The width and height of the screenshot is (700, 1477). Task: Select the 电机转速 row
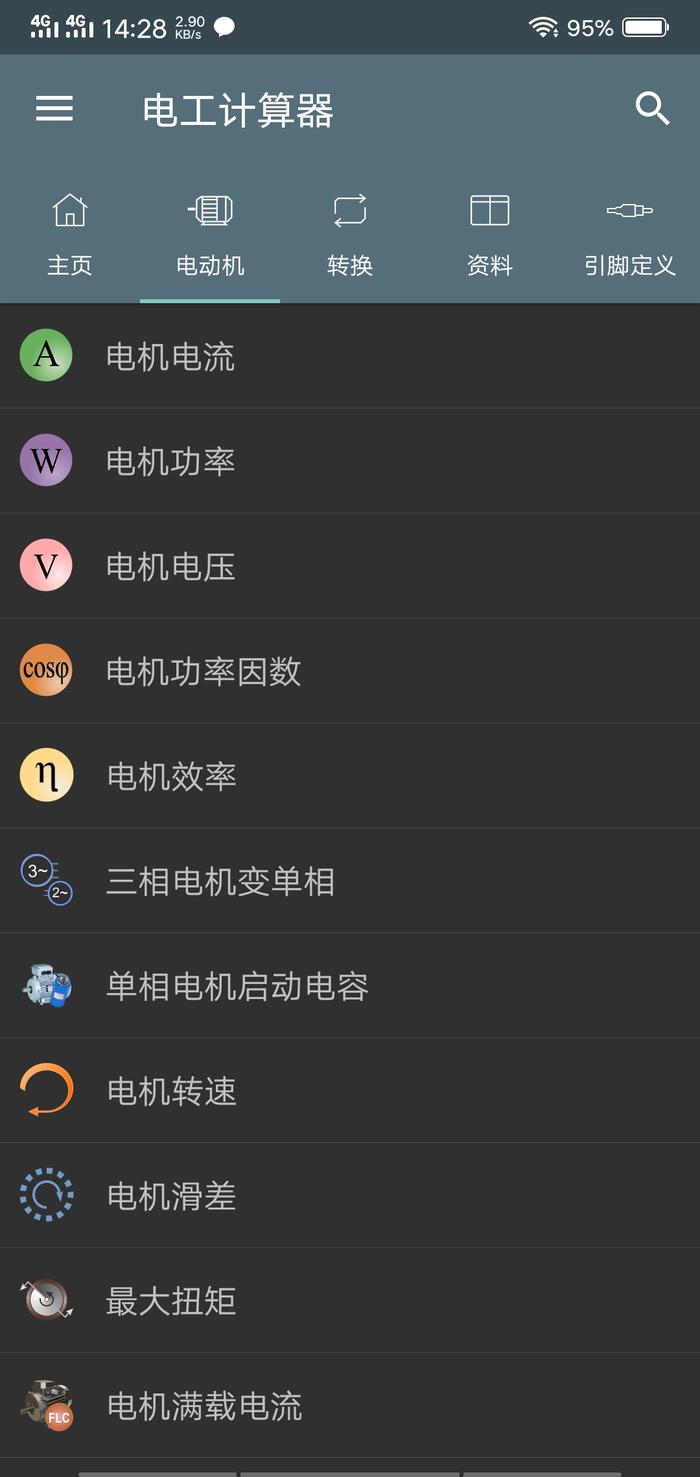pos(350,1091)
